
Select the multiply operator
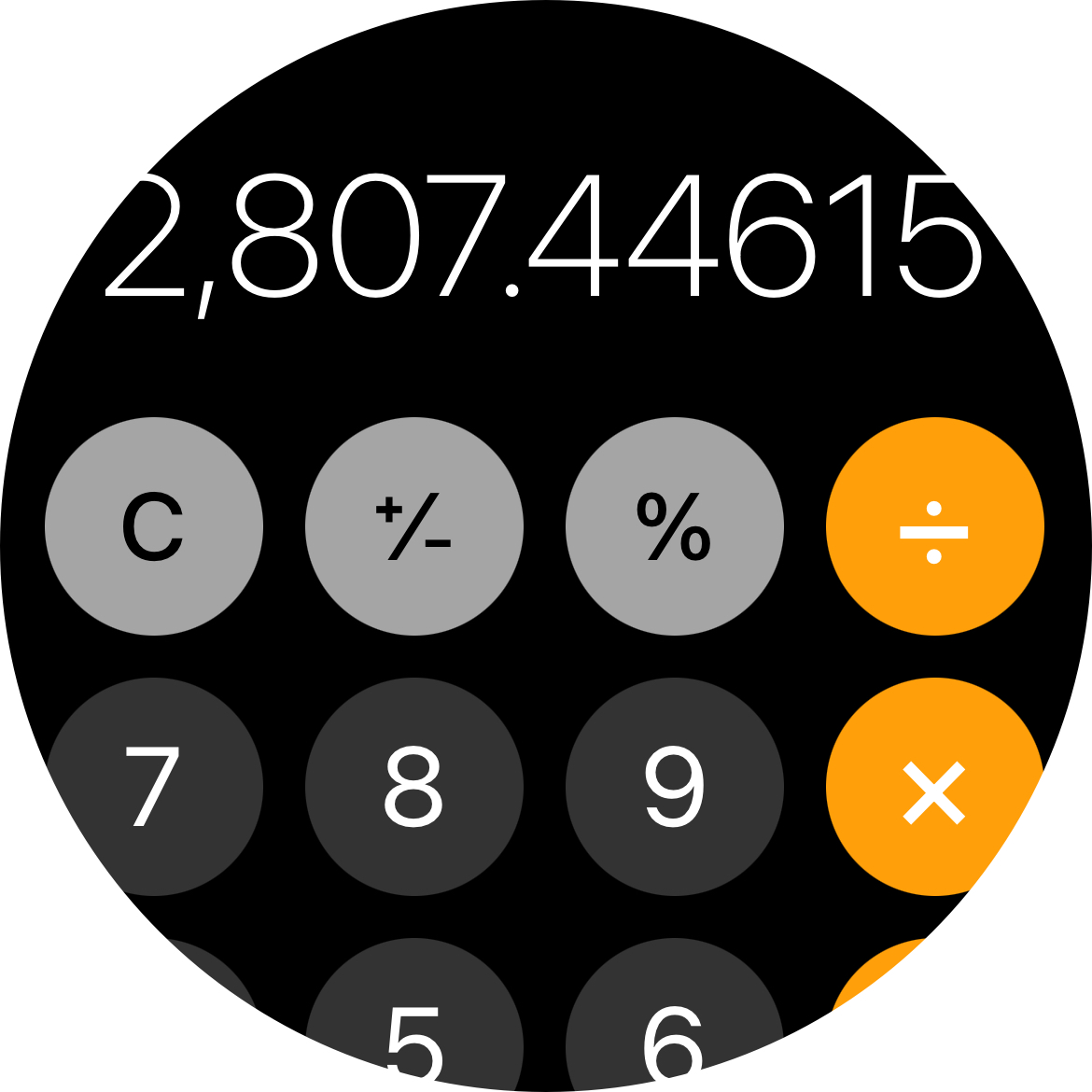(x=934, y=787)
